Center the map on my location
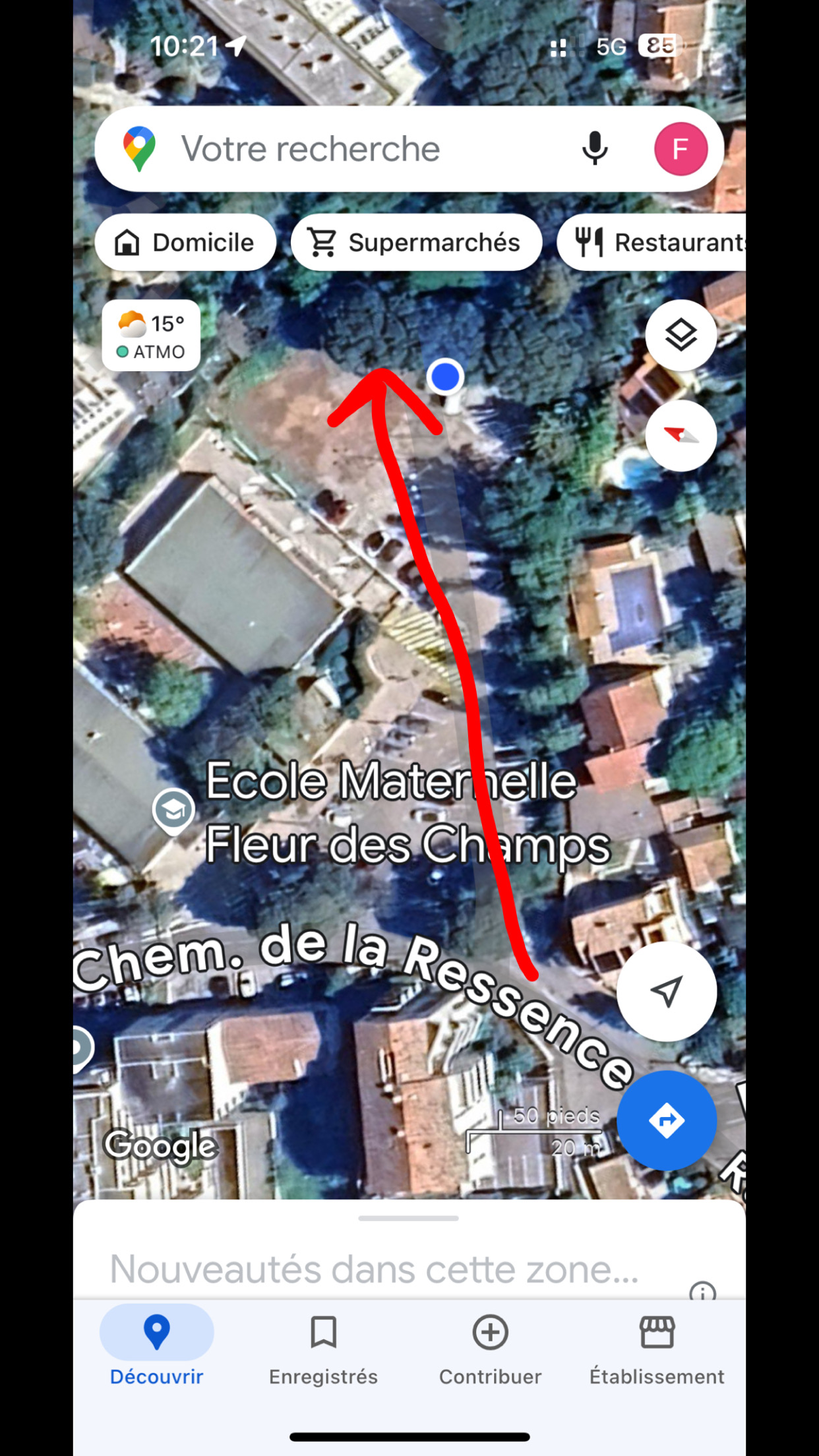 tap(666, 991)
